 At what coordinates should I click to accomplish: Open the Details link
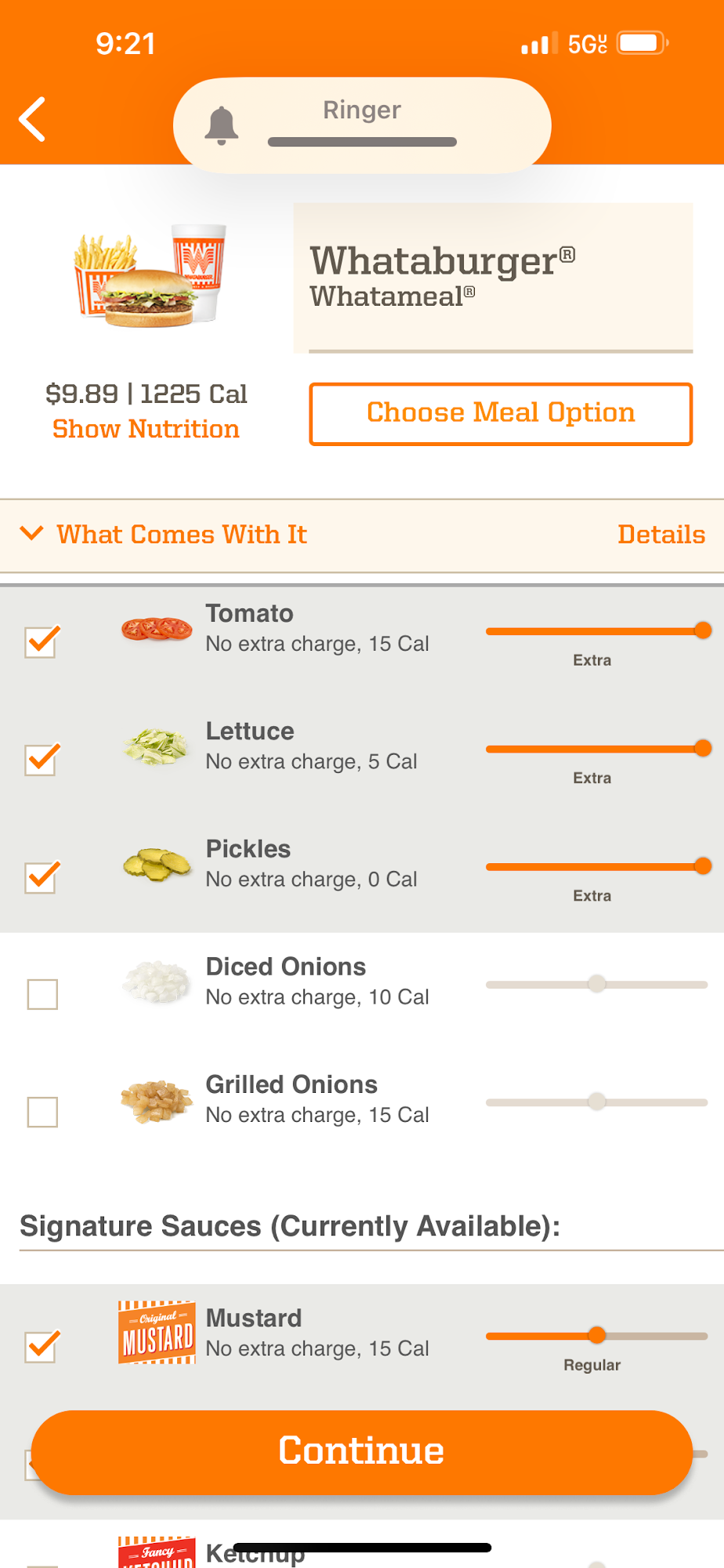[661, 534]
